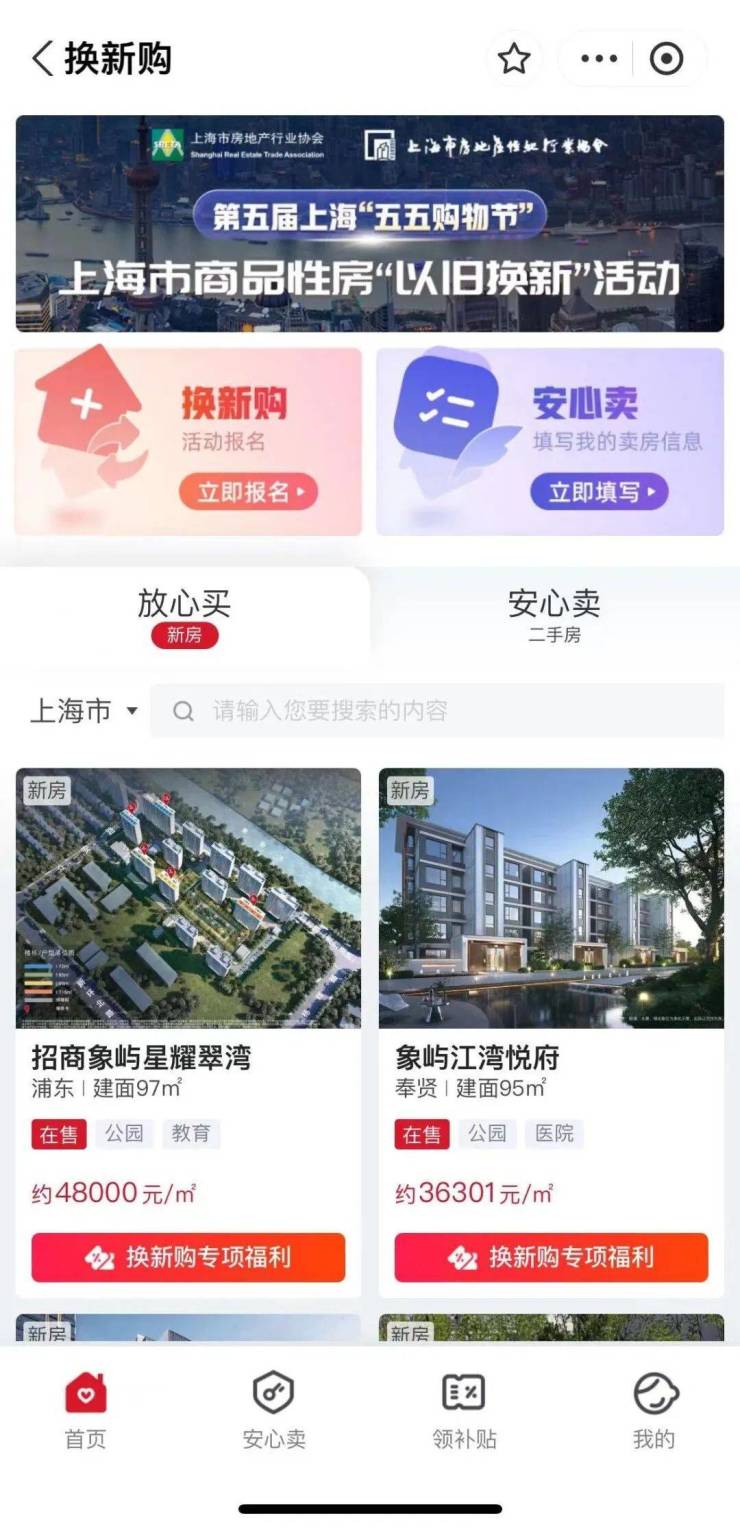Tap 立即报名 for 换新购 activity
This screenshot has width=740, height=1529.
(248, 492)
